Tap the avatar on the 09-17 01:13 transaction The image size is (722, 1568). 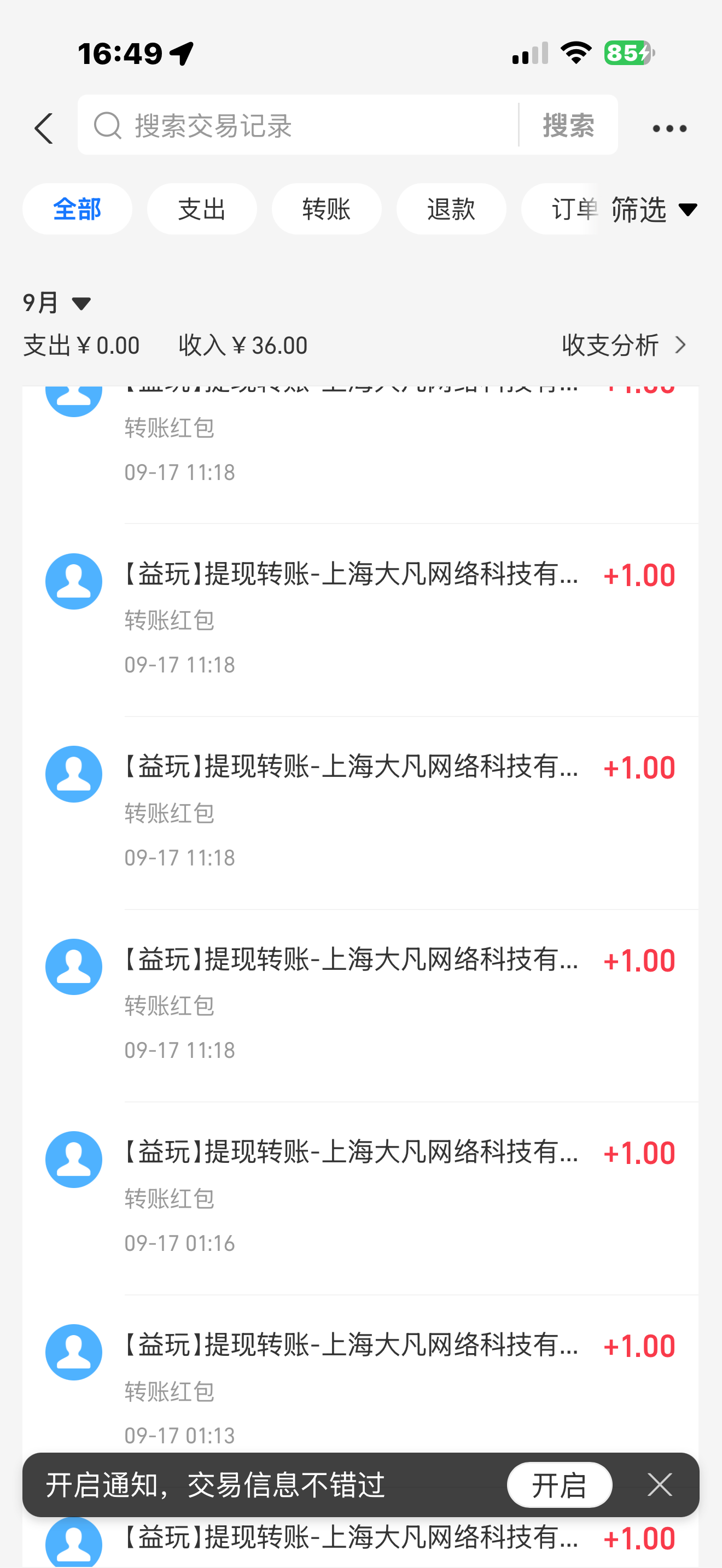(73, 1351)
